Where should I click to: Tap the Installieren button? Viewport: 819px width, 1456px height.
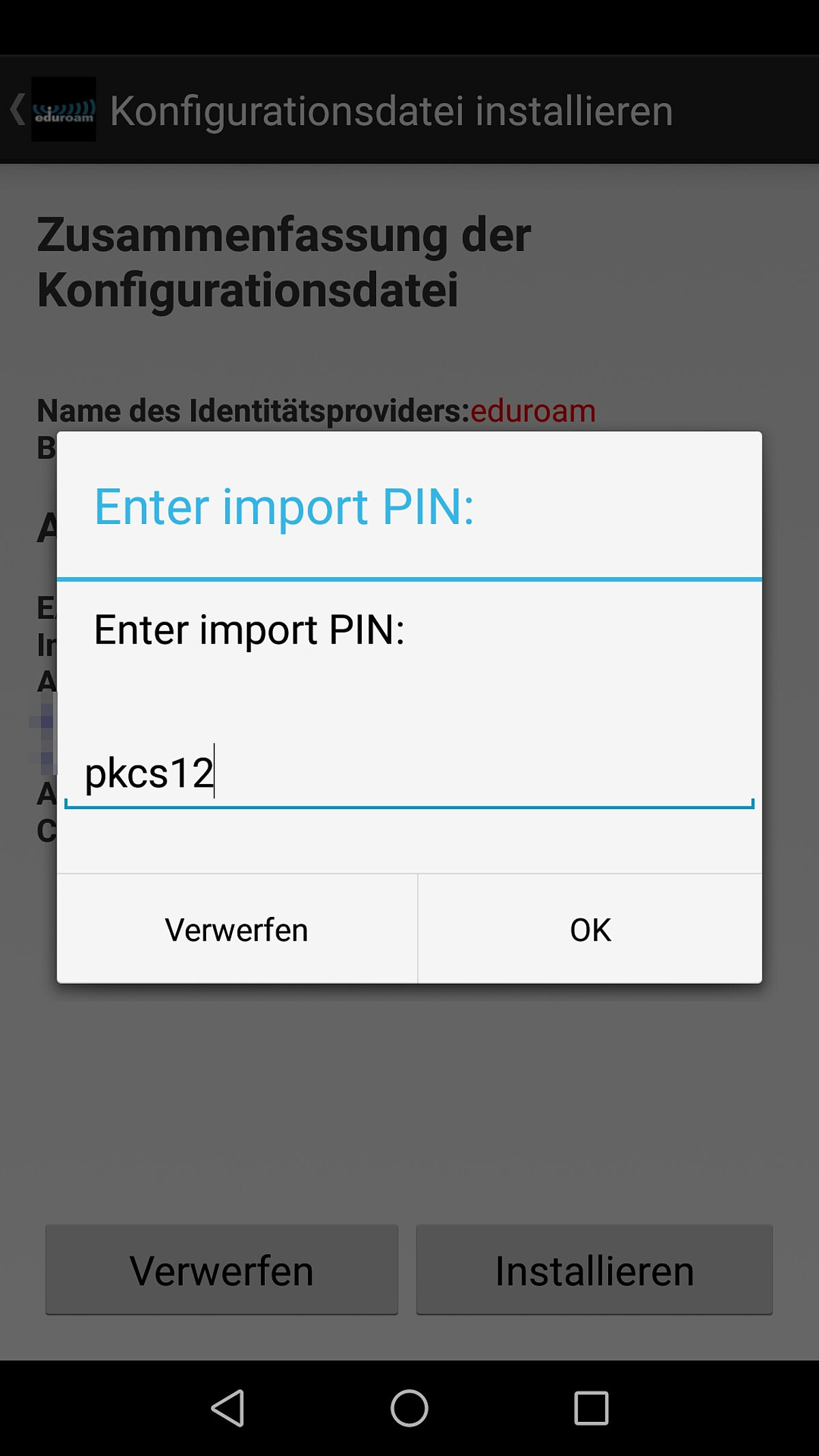(x=594, y=1270)
